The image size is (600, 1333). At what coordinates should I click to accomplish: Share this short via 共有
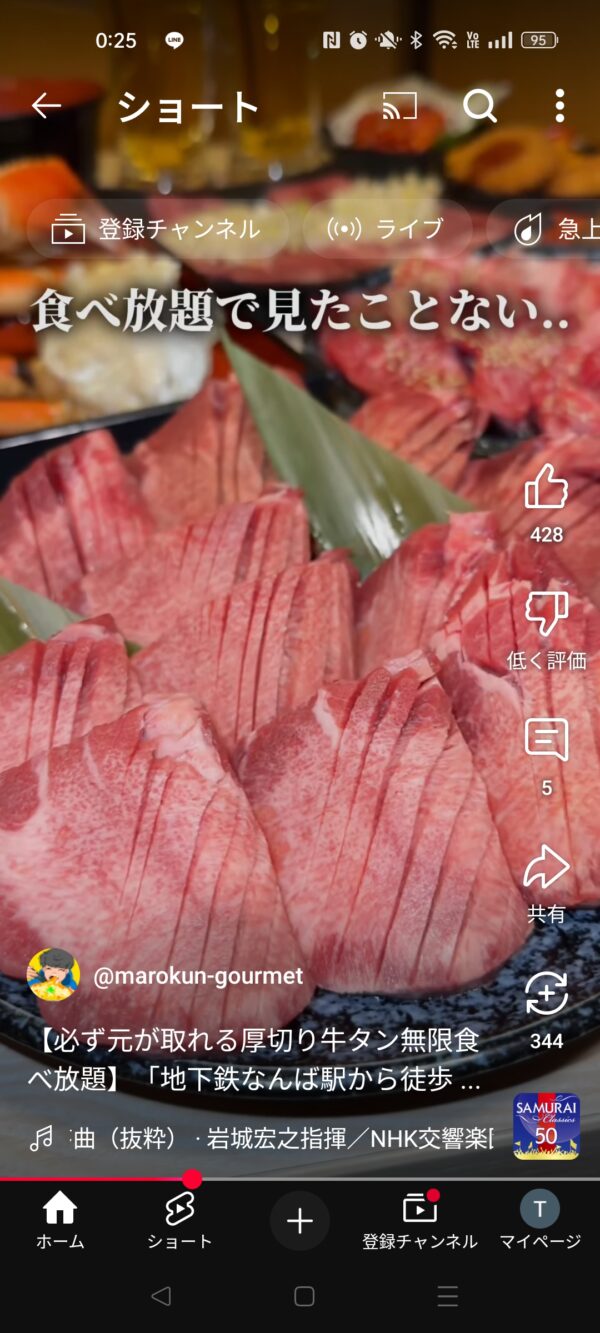click(x=546, y=868)
